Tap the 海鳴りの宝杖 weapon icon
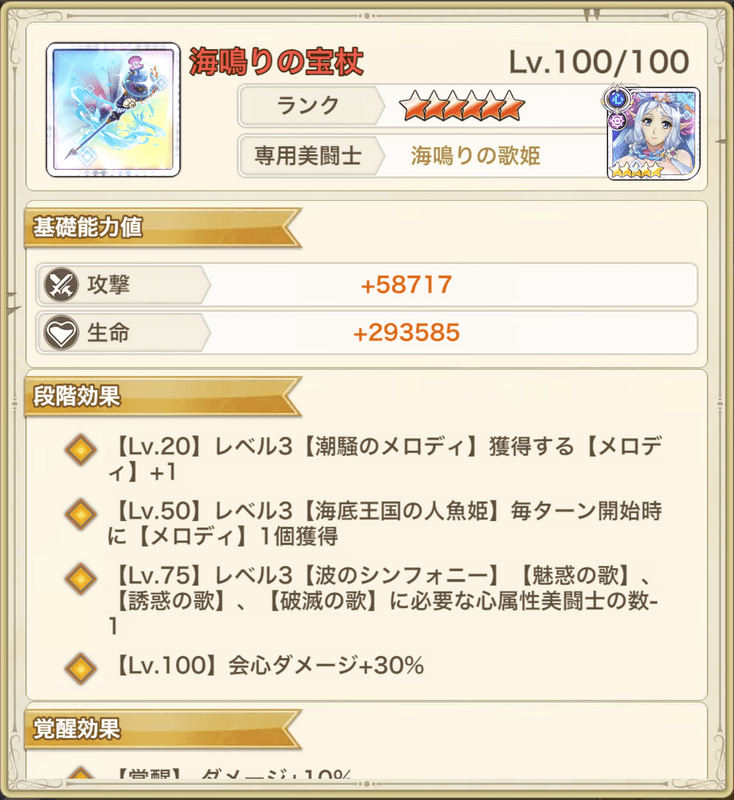734x800 pixels. pos(113,109)
